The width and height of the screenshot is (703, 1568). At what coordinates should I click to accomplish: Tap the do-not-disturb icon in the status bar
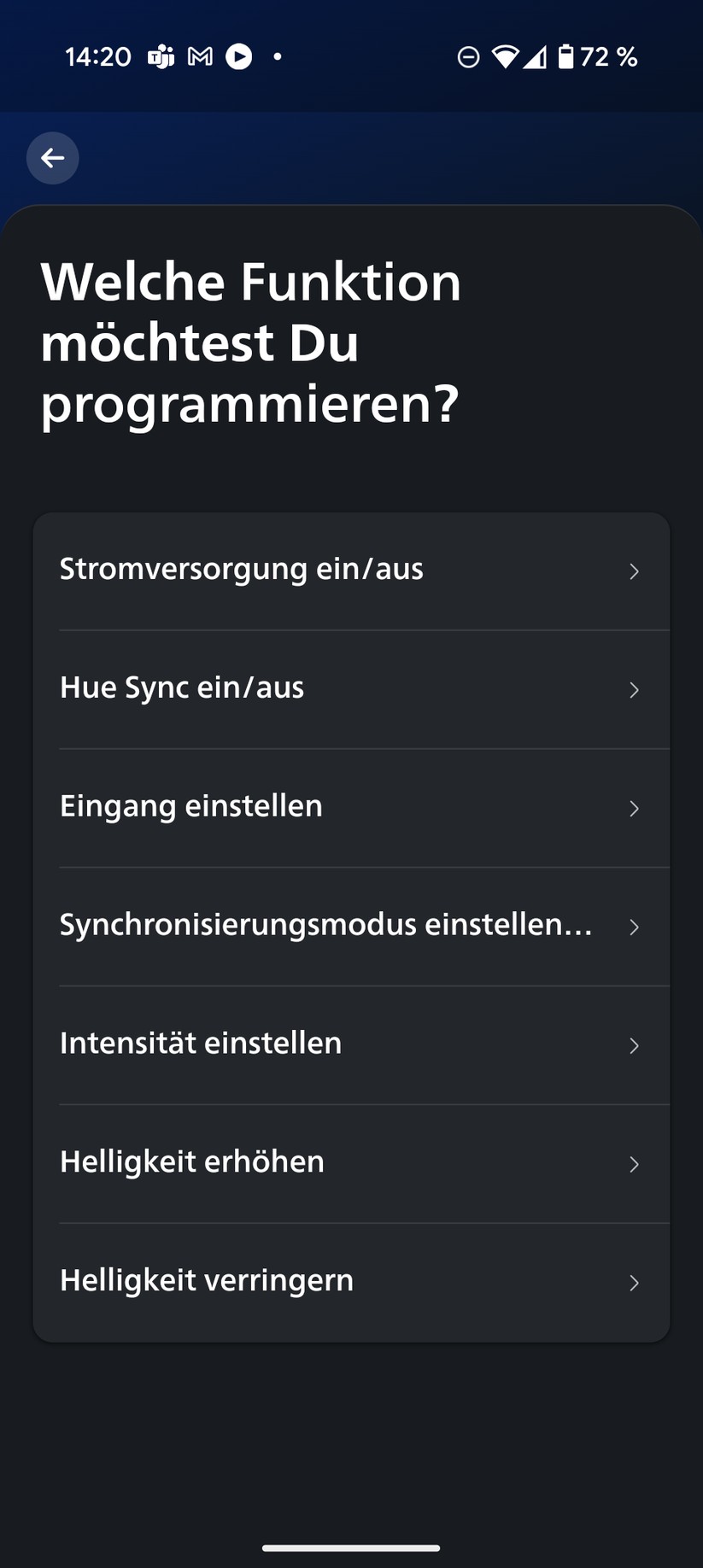coord(468,56)
